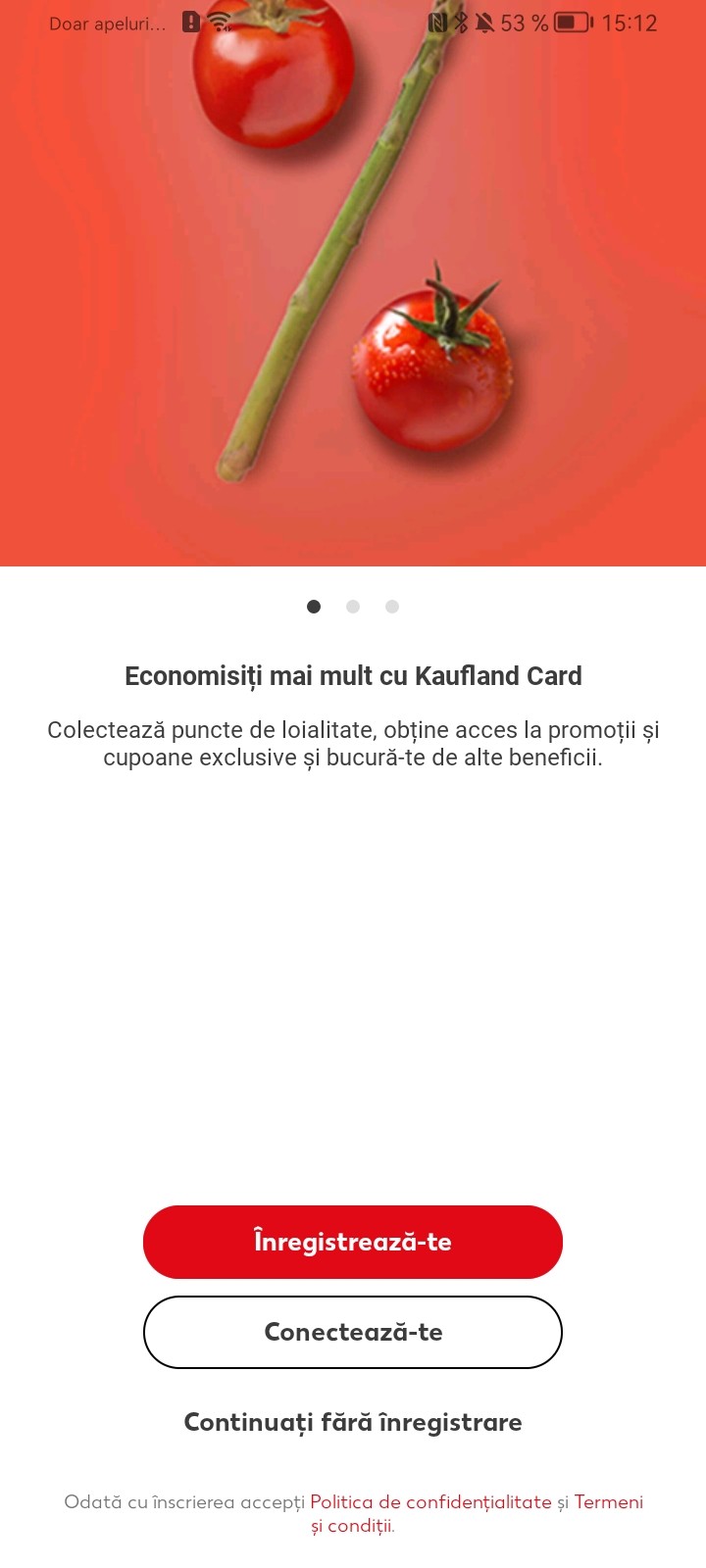Open Termeni și condiții link
Screen dimensions: 706x1568
(x=608, y=1502)
